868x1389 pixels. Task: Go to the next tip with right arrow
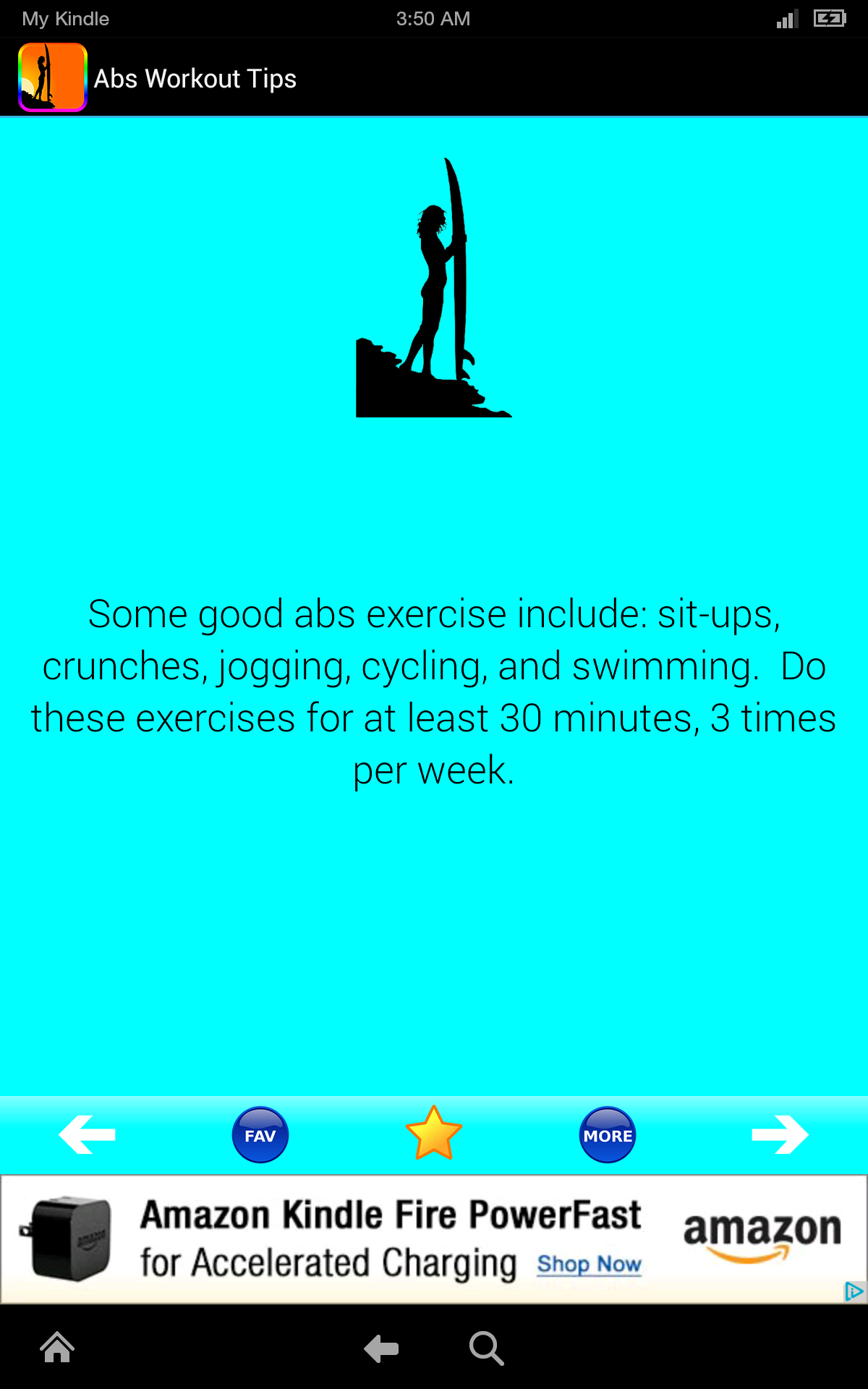point(780,1134)
